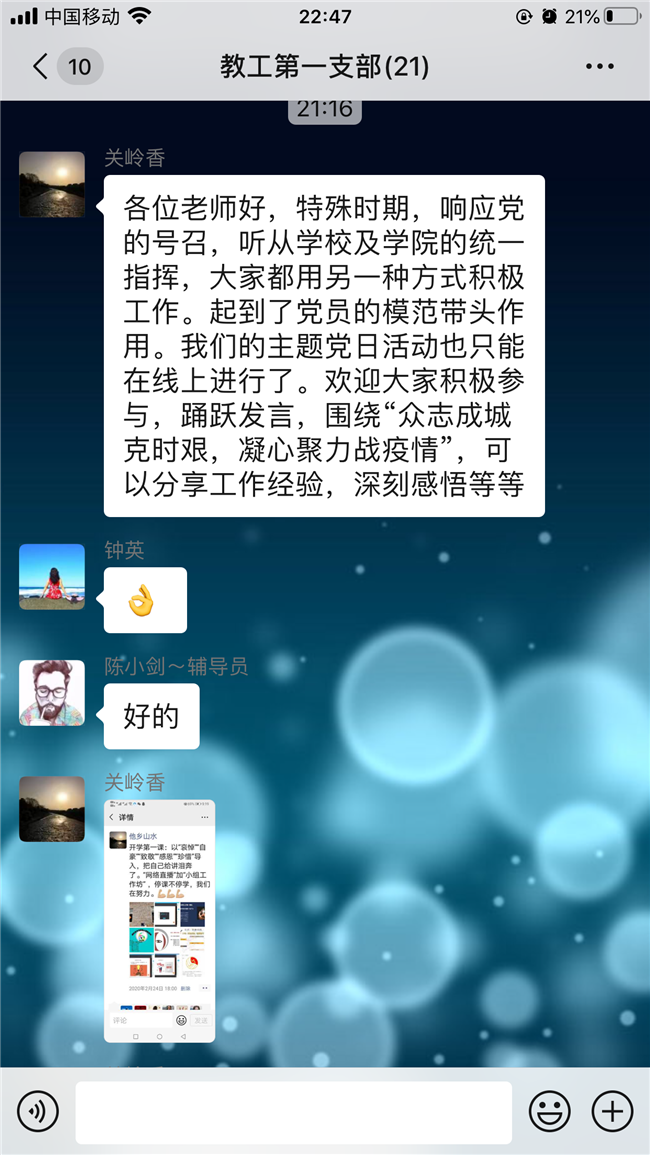Switch to voice message input
The height and width of the screenshot is (1155, 650).
coord(38,1111)
